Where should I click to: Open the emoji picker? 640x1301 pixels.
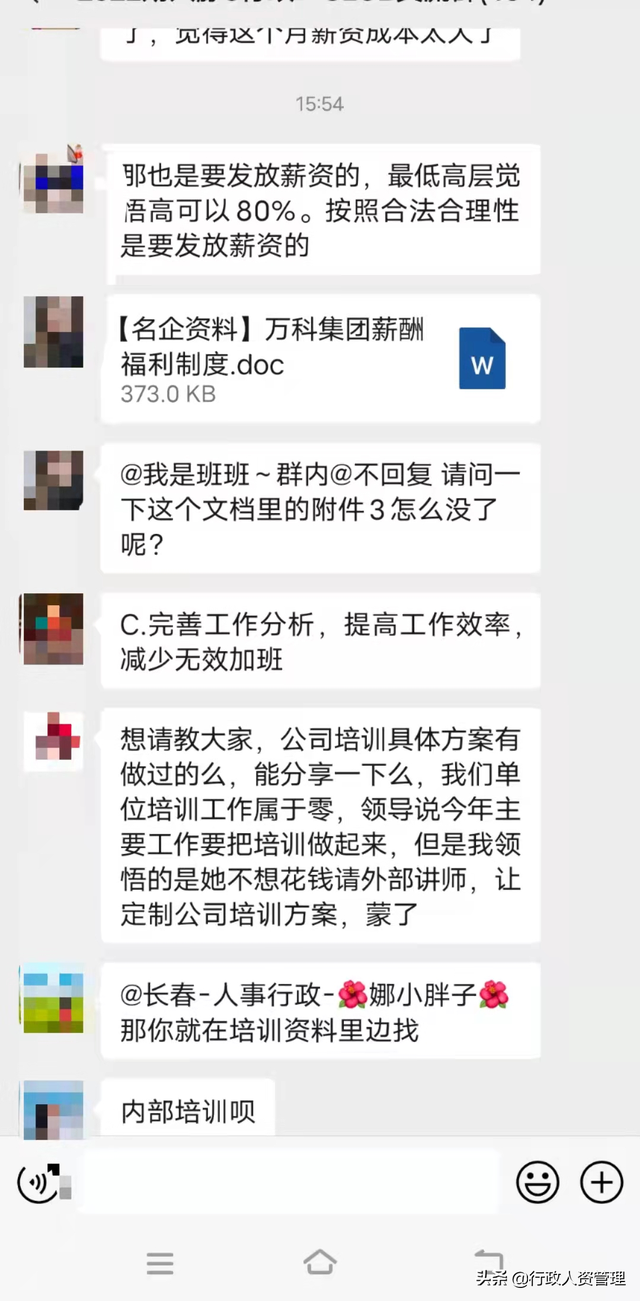(x=537, y=1183)
